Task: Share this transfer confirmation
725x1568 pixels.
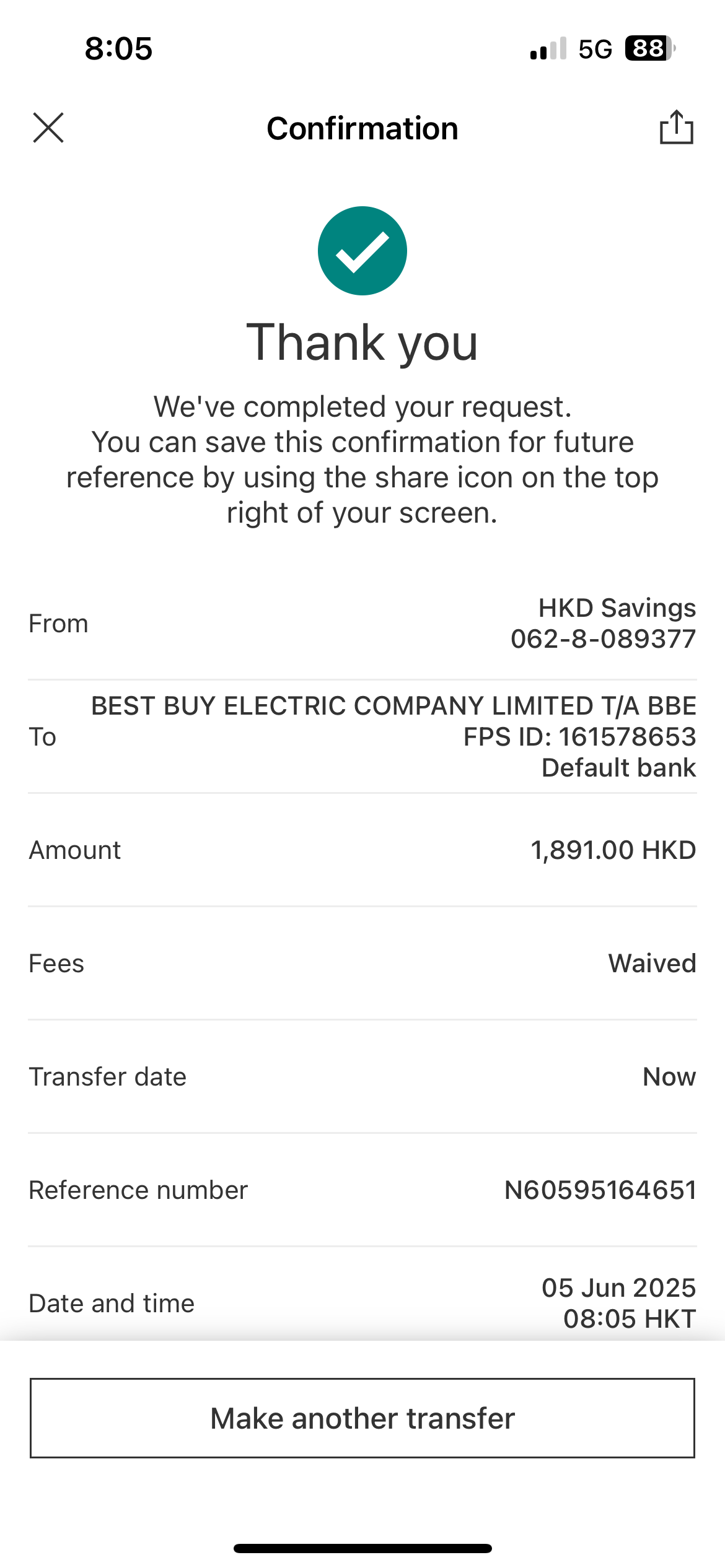Action: pos(676,128)
